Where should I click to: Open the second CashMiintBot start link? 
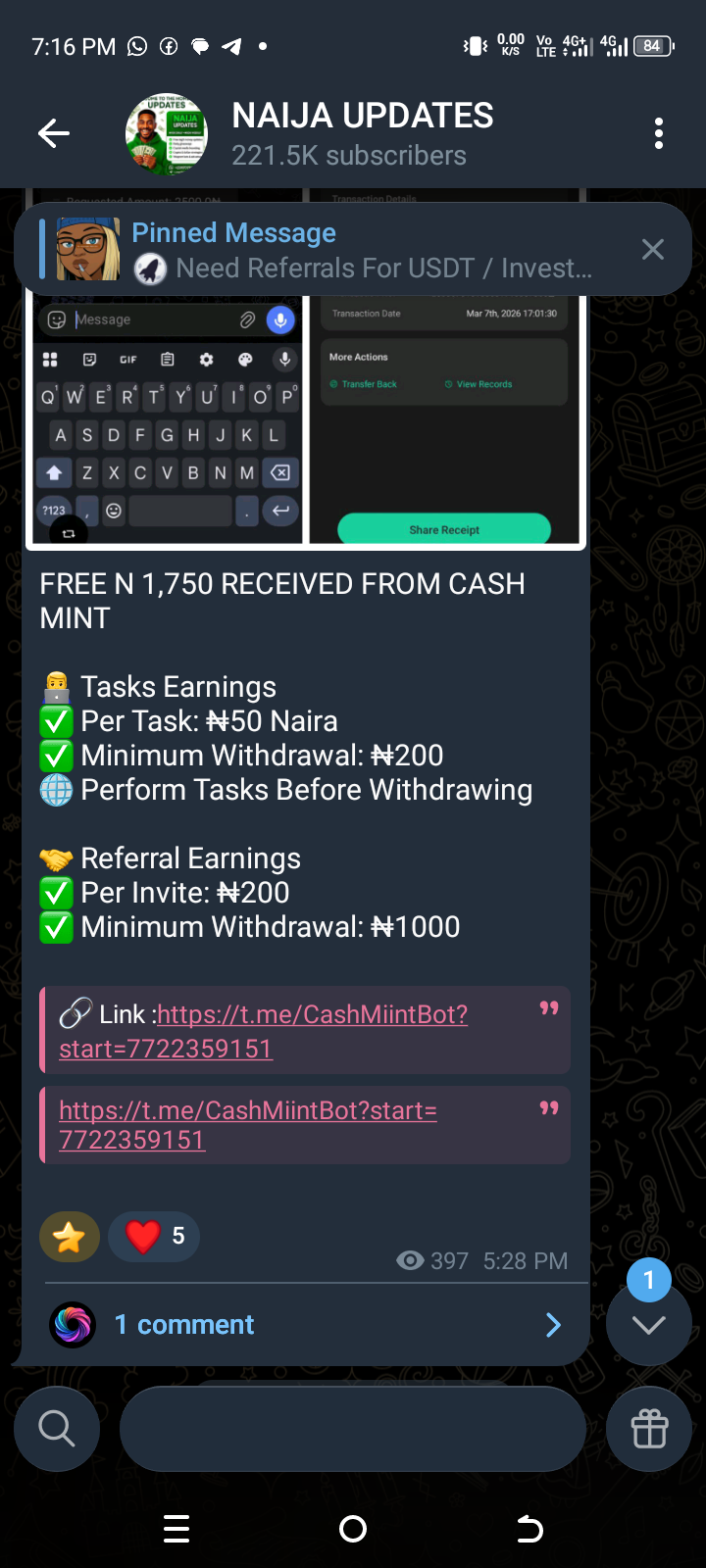click(247, 1110)
